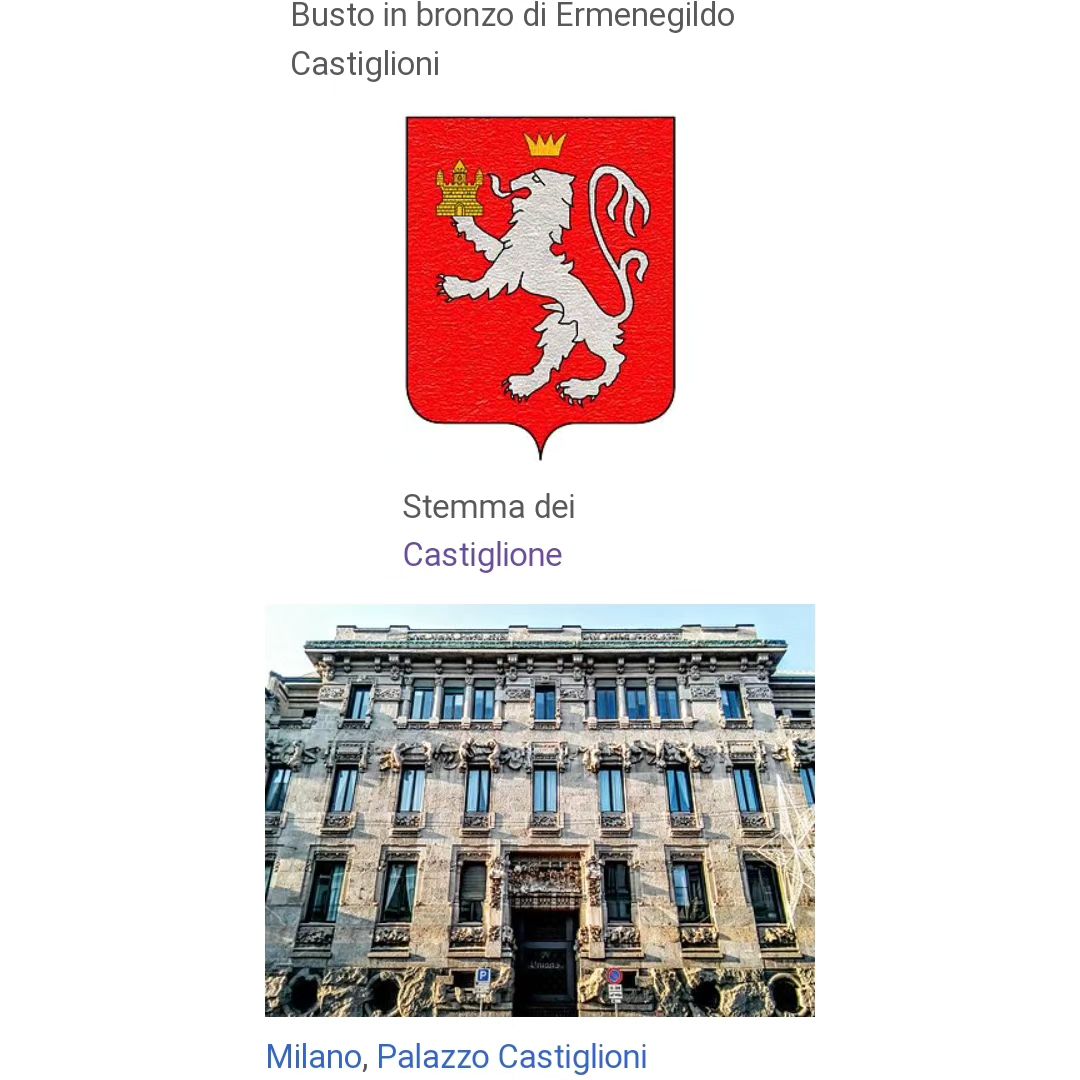Open the Castiglione link under the coat of arms

tap(482, 555)
